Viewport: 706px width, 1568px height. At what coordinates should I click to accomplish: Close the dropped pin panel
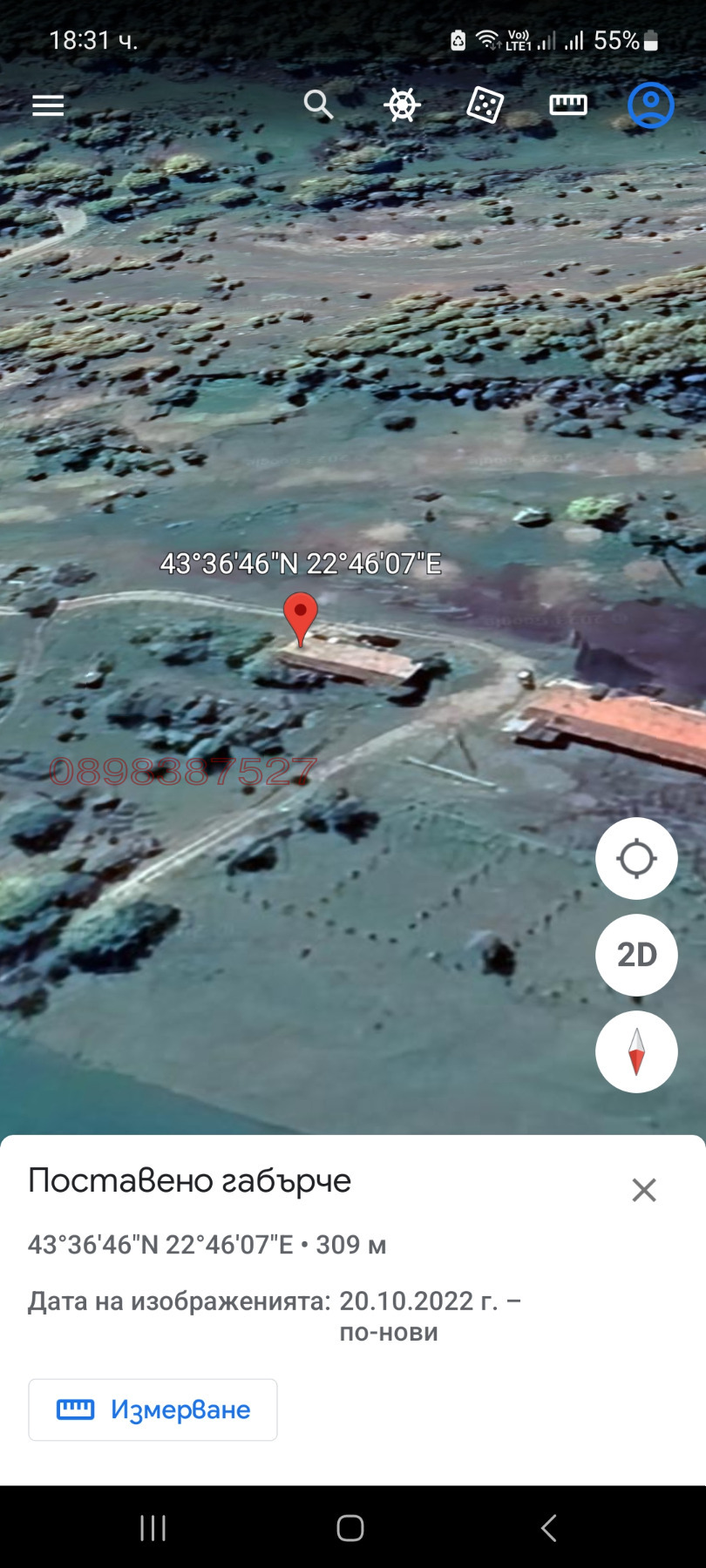(643, 1190)
